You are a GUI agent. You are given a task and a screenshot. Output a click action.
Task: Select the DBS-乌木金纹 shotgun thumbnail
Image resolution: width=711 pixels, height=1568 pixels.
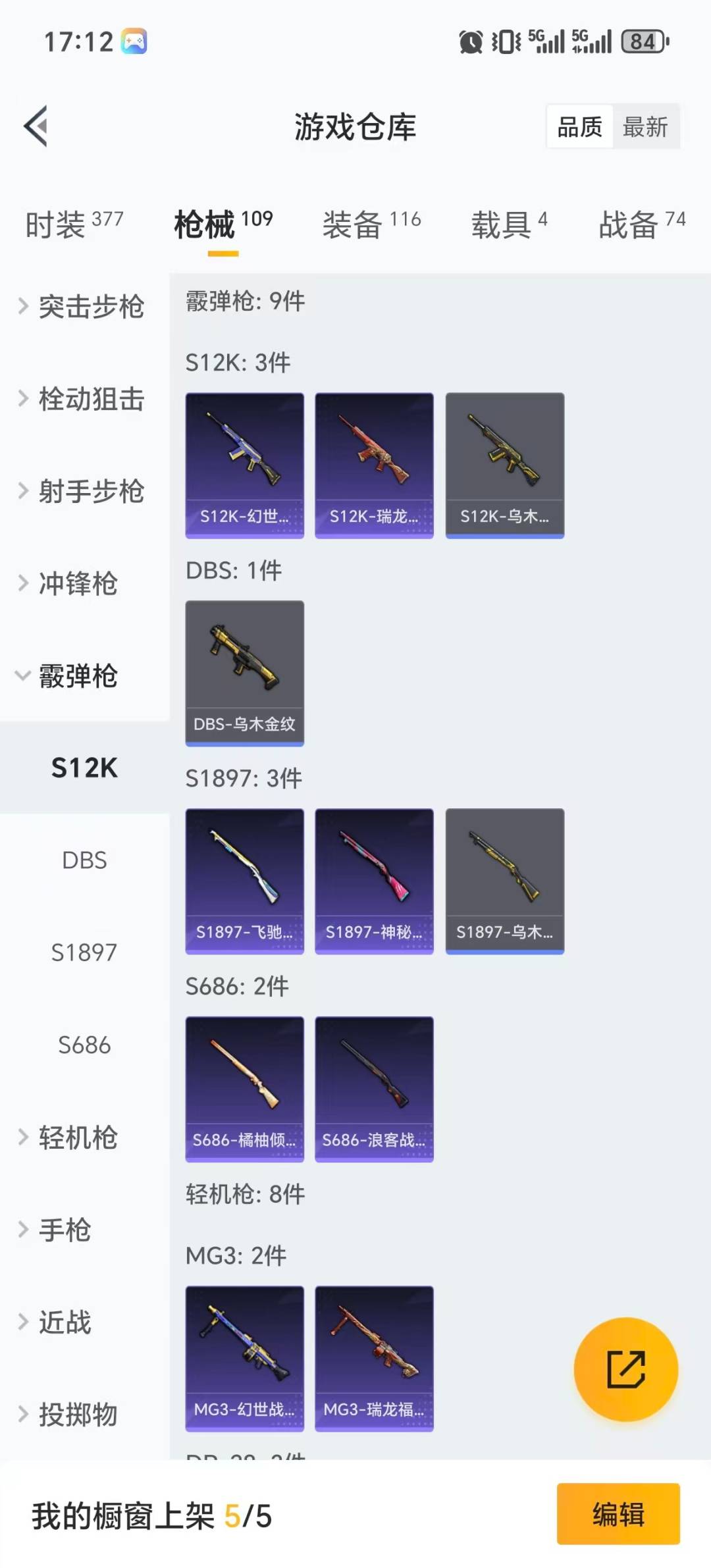[x=244, y=671]
